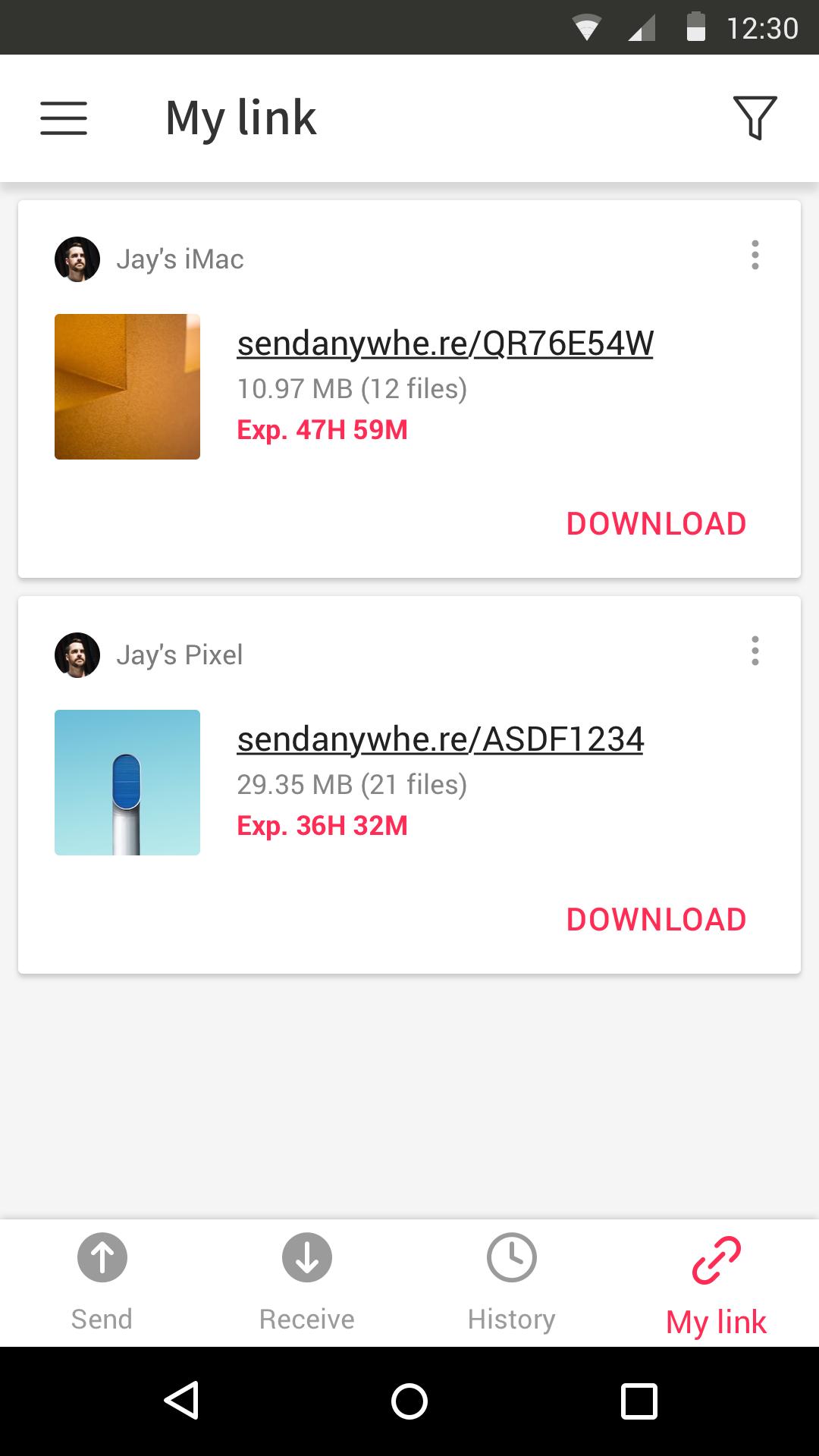Open Jay's Pixel profile avatar
This screenshot has height=1456, width=819.
click(x=77, y=654)
